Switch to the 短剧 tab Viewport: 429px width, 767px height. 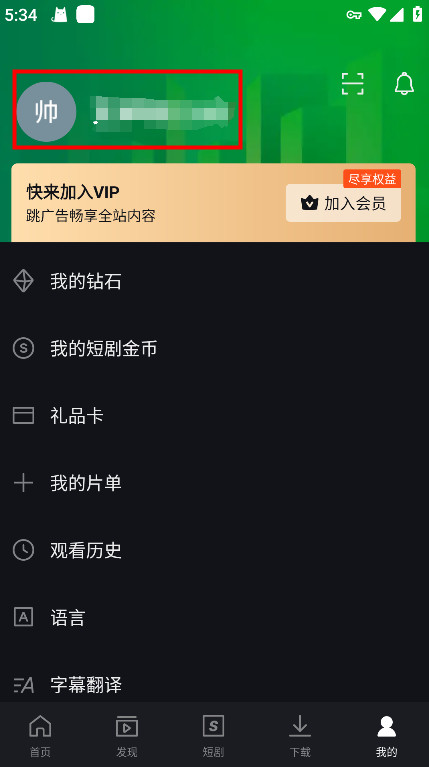[x=213, y=735]
